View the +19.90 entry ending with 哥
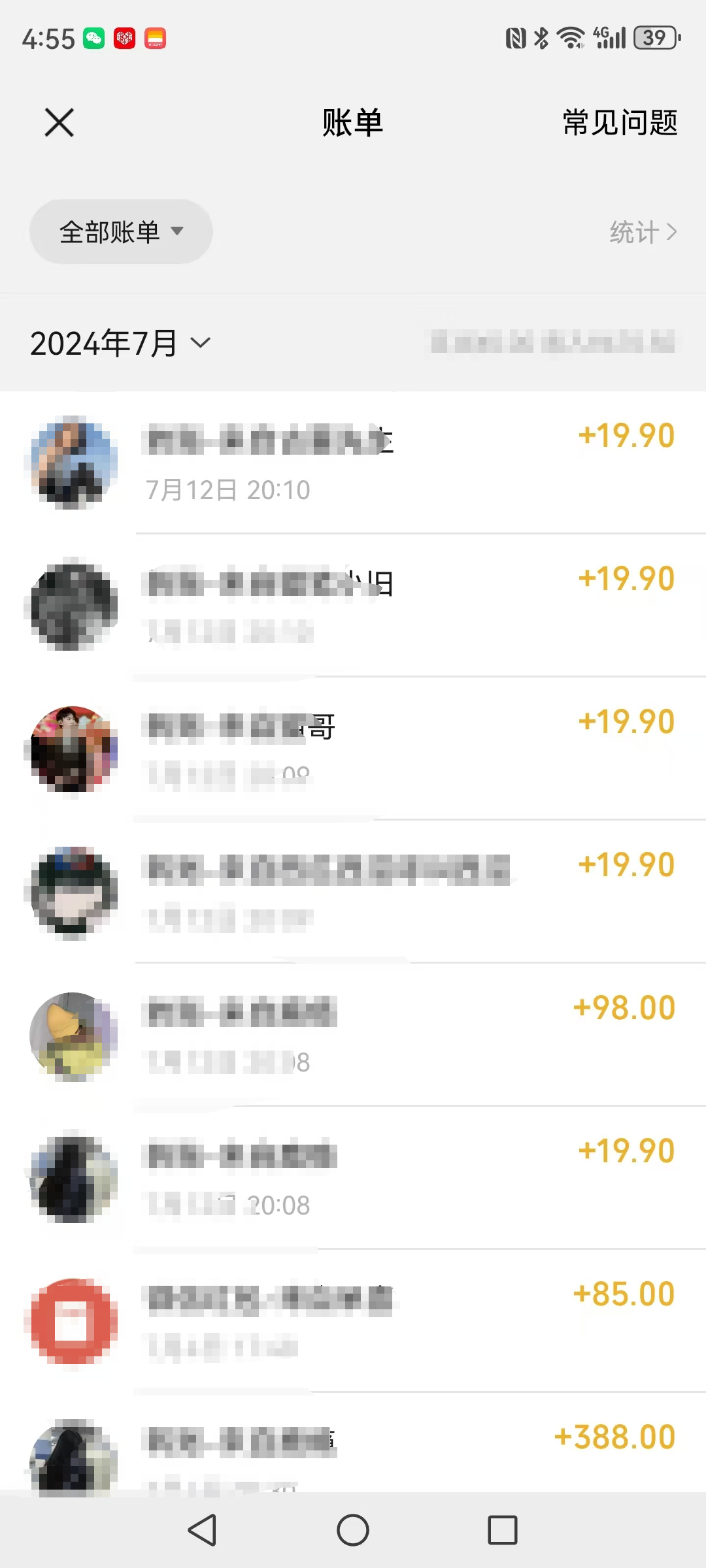The height and width of the screenshot is (1568, 706). (x=405, y=748)
